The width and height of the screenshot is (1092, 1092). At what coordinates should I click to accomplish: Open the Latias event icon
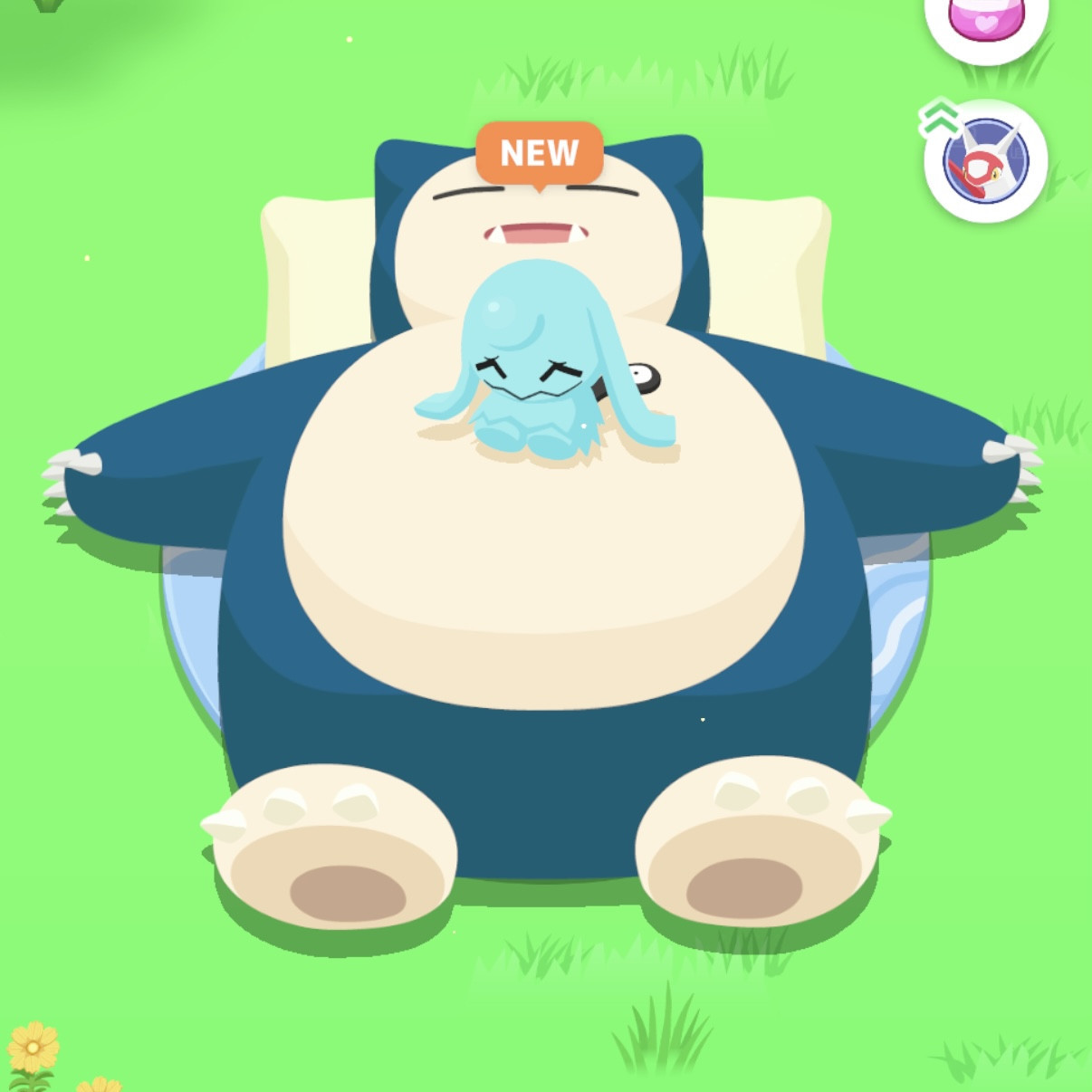point(986,162)
